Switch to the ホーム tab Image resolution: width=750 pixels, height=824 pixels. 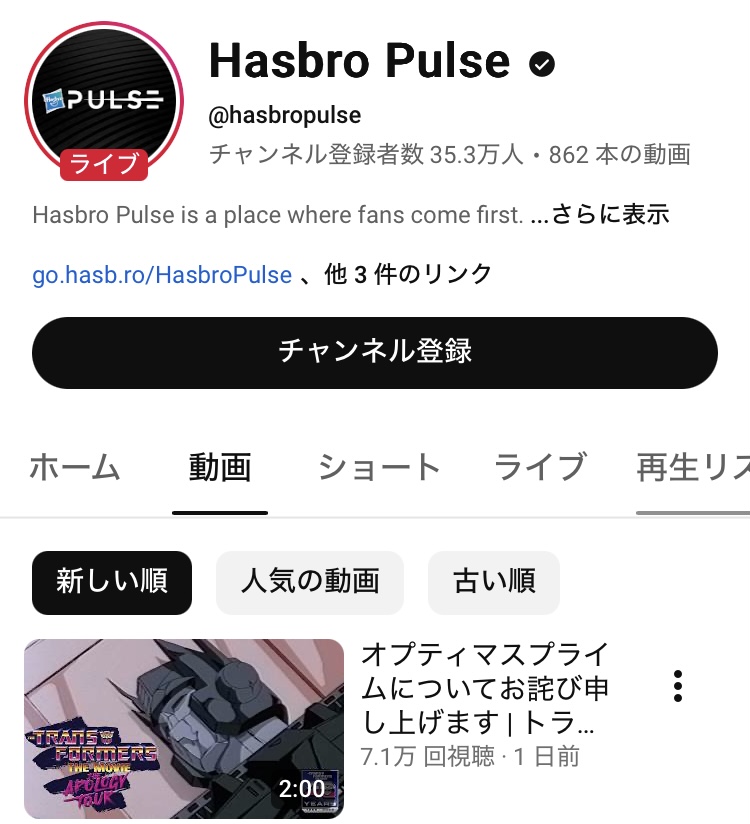coord(75,467)
